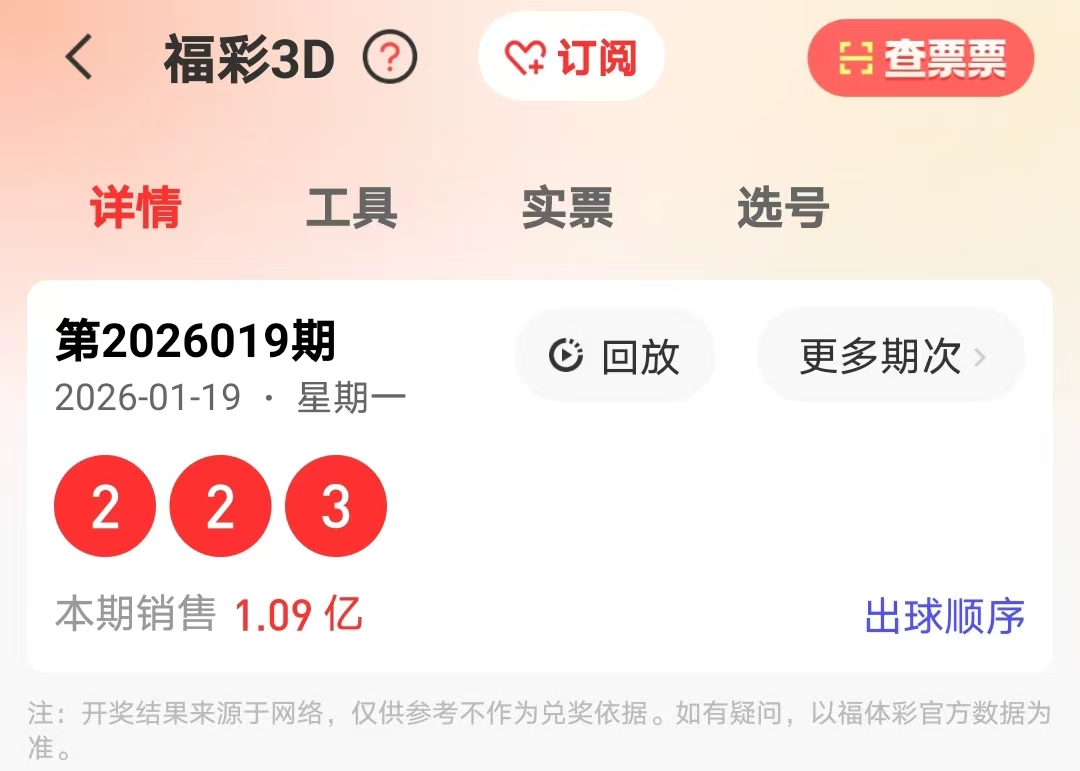Switch to the 实票 tab
1080x771 pixels.
(567, 208)
